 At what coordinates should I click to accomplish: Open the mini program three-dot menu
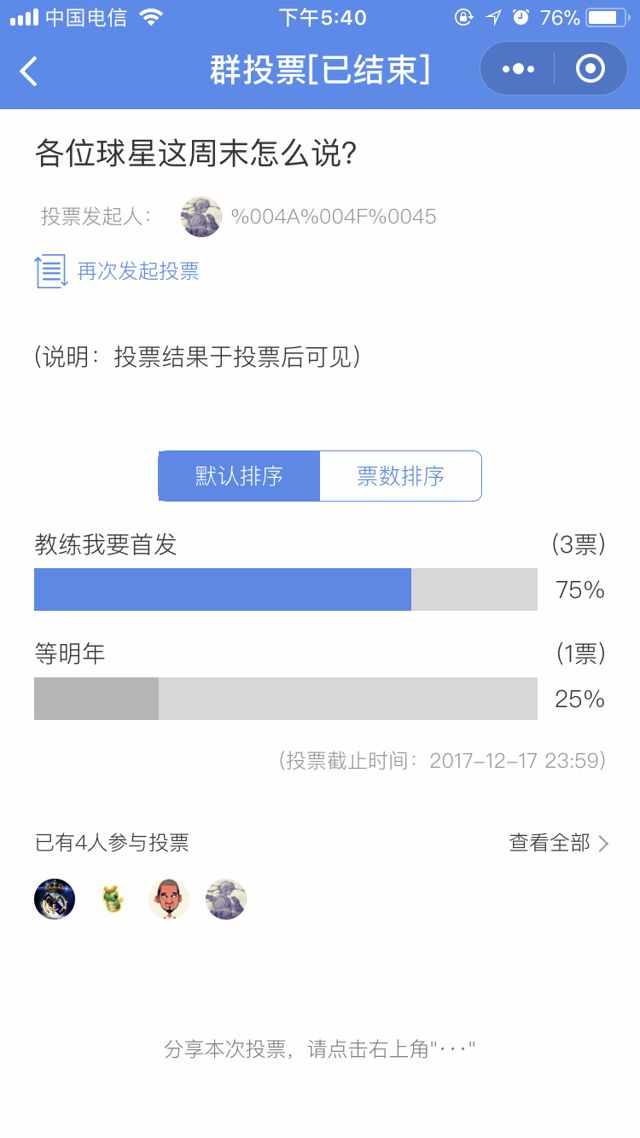click(518, 69)
